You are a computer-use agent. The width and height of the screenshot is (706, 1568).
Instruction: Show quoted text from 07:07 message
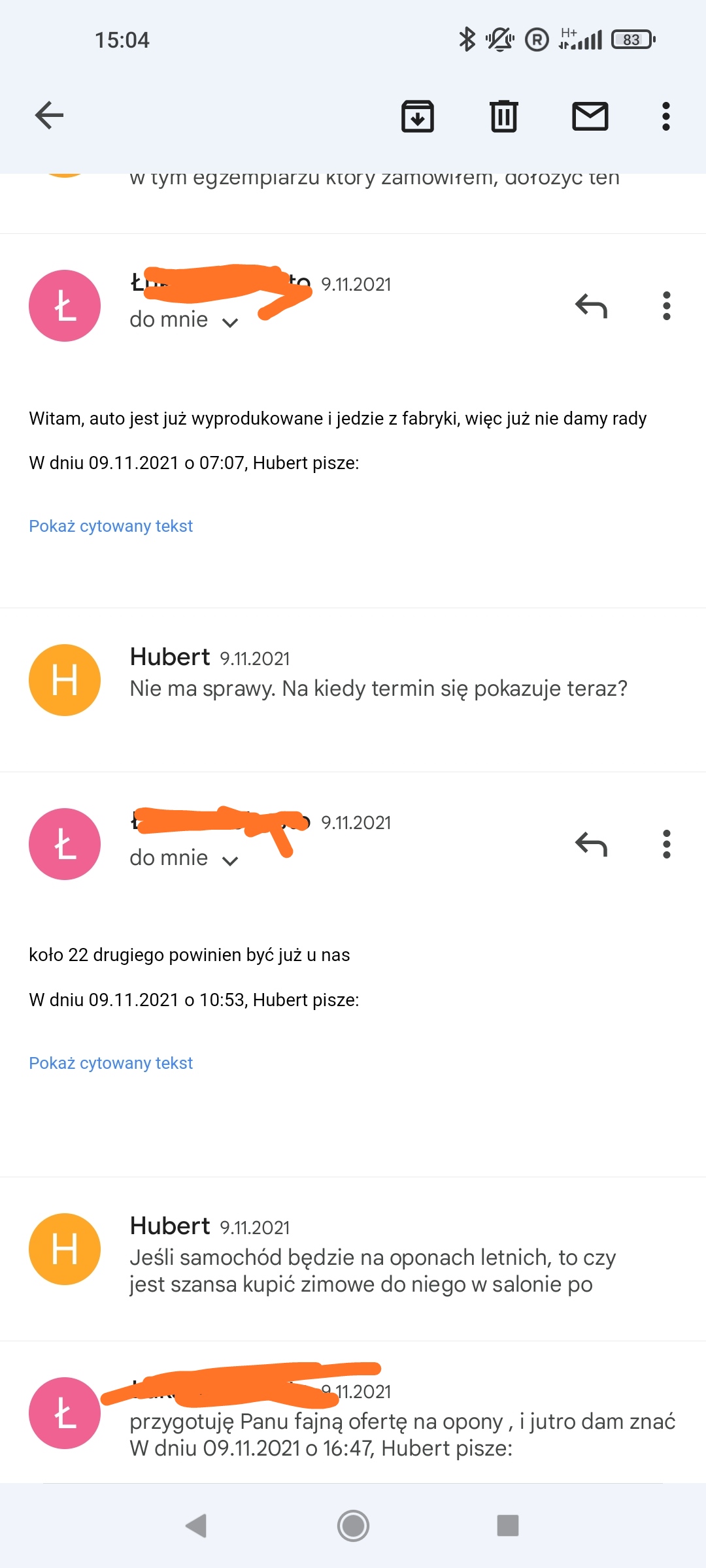pyautogui.click(x=110, y=526)
